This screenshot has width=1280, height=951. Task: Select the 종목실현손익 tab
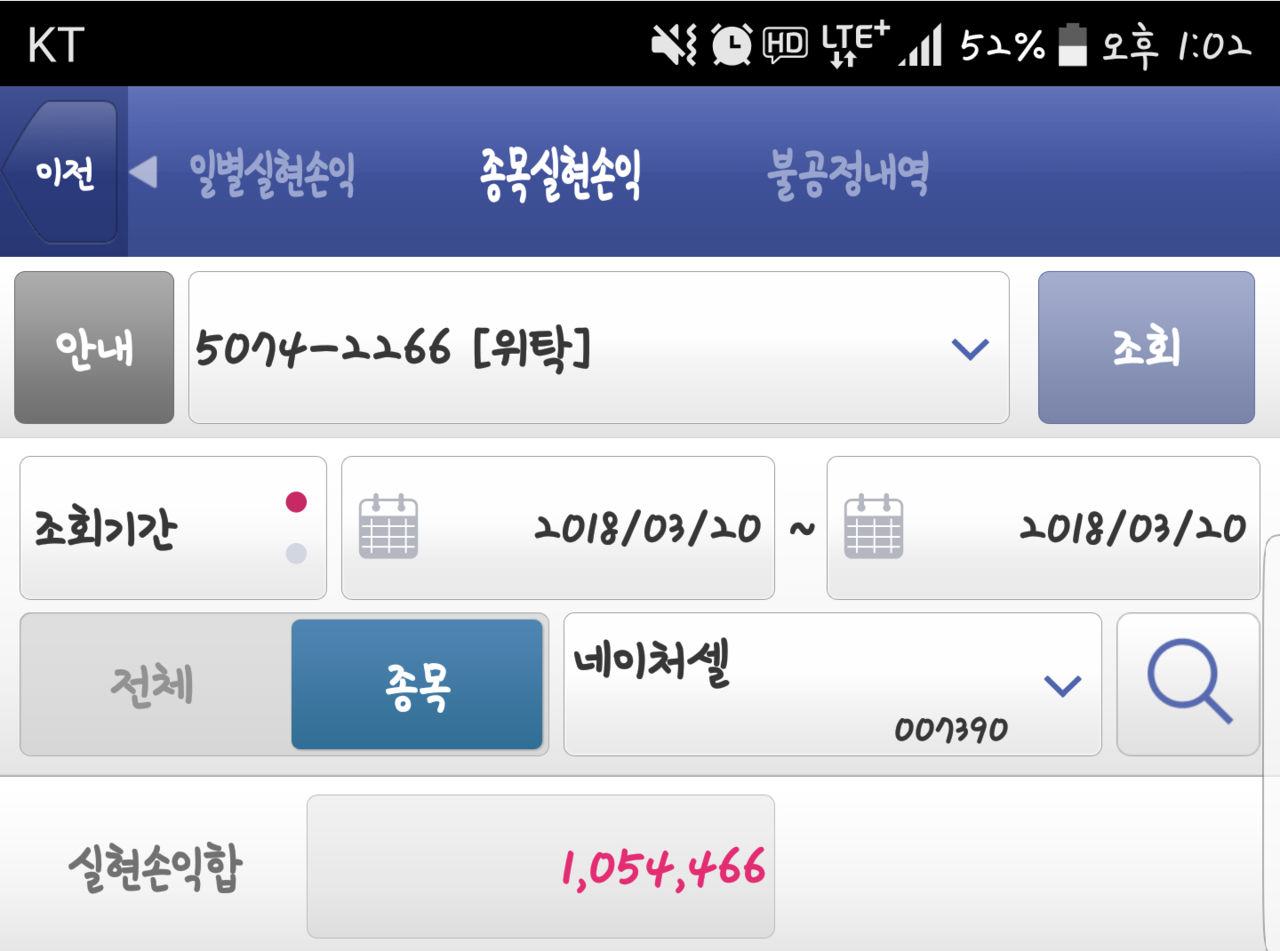560,175
